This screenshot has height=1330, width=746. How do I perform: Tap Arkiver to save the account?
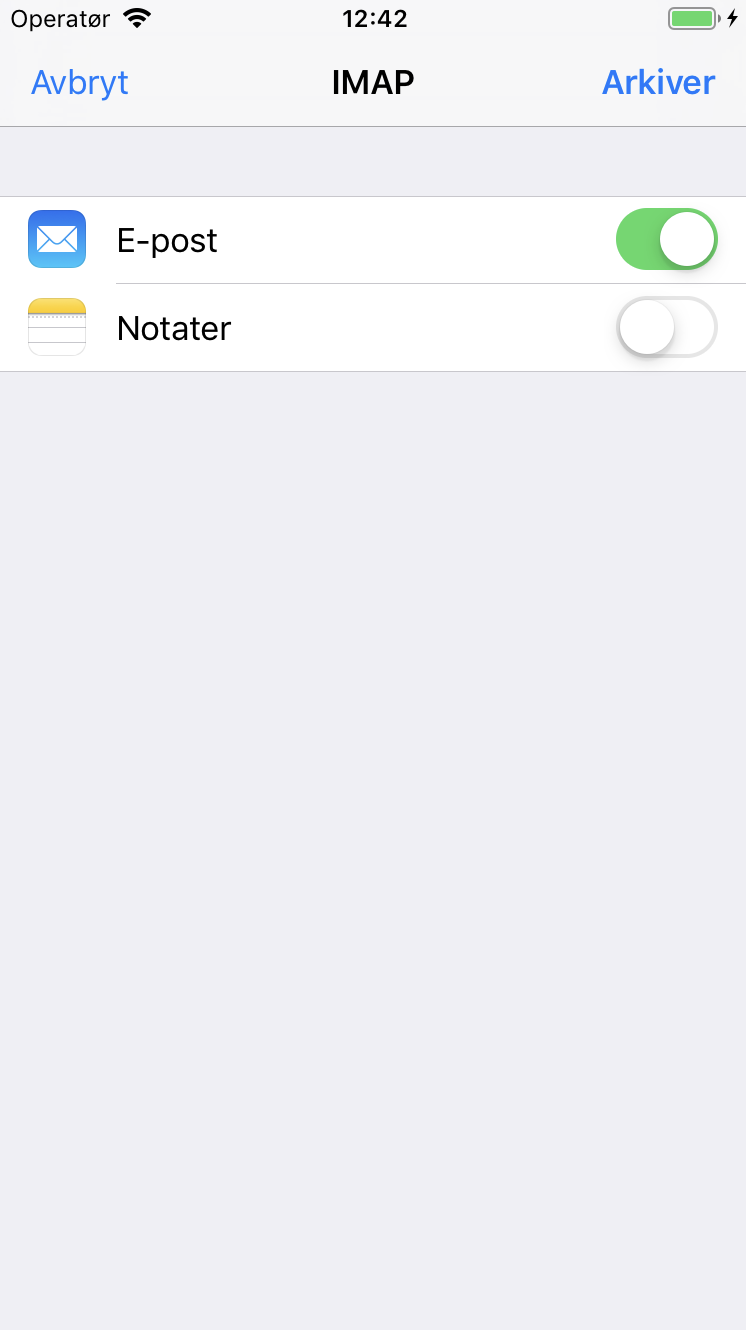tap(658, 82)
